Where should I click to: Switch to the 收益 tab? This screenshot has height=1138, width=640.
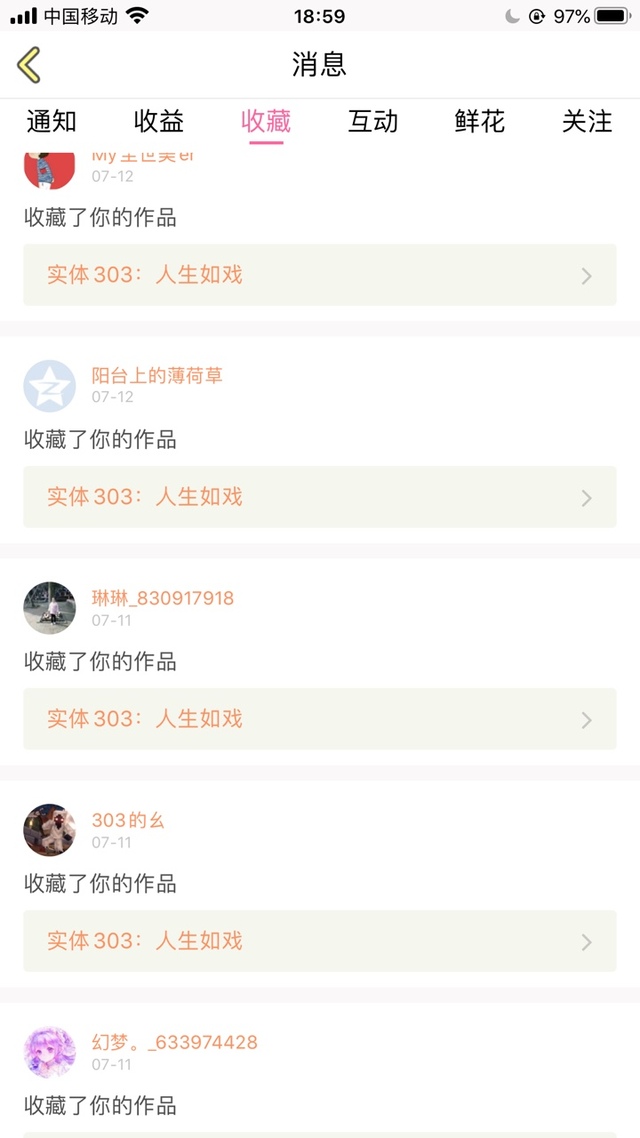(x=159, y=122)
